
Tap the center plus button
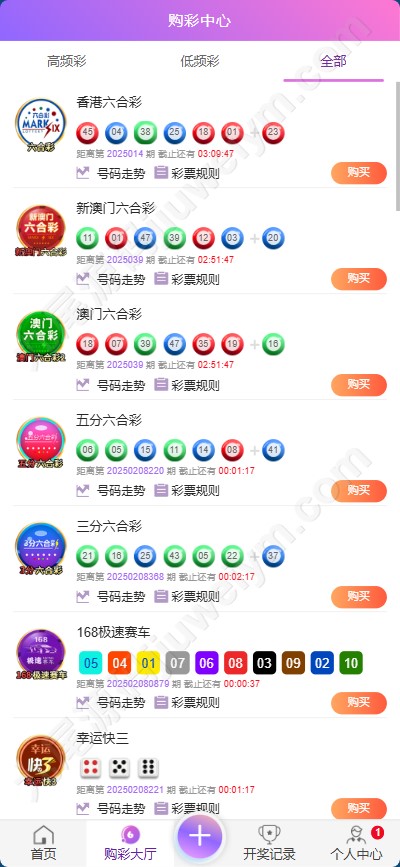(x=200, y=837)
